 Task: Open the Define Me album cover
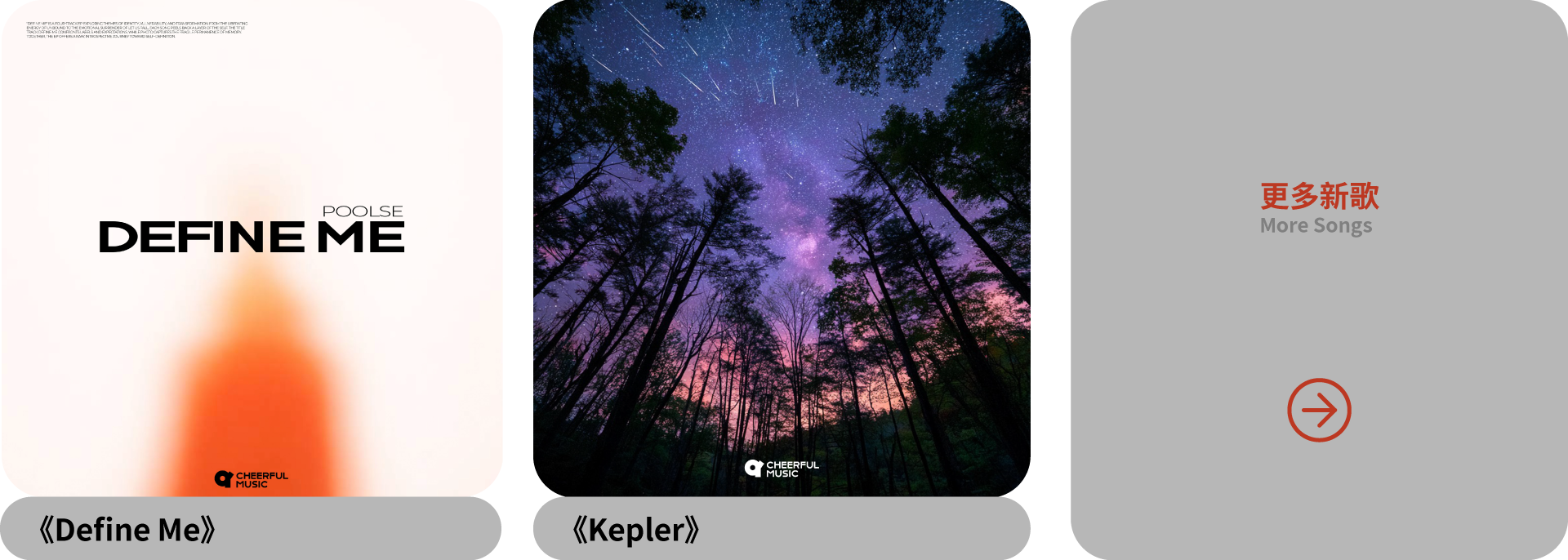point(252,247)
